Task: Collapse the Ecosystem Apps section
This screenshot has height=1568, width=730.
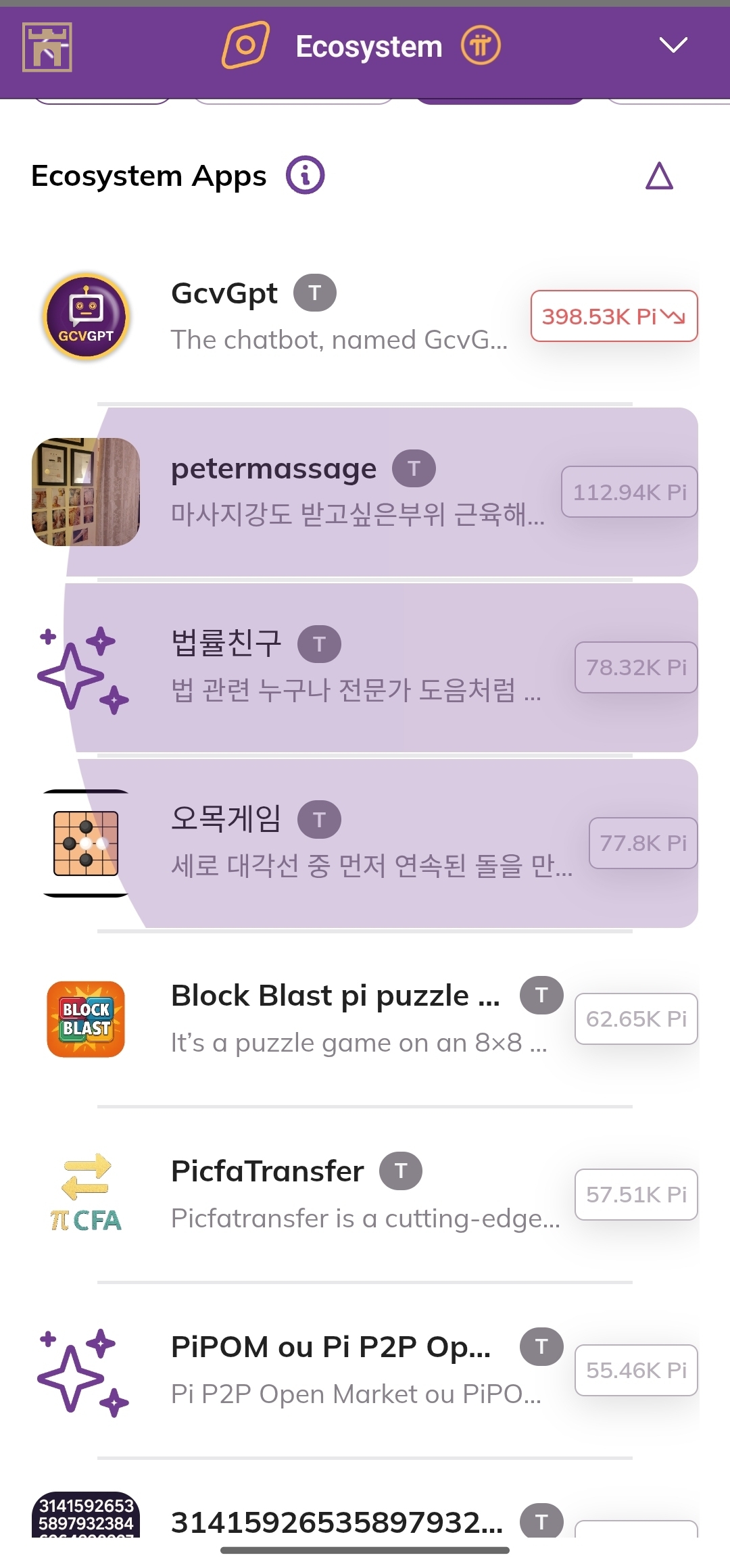Action: click(x=659, y=176)
